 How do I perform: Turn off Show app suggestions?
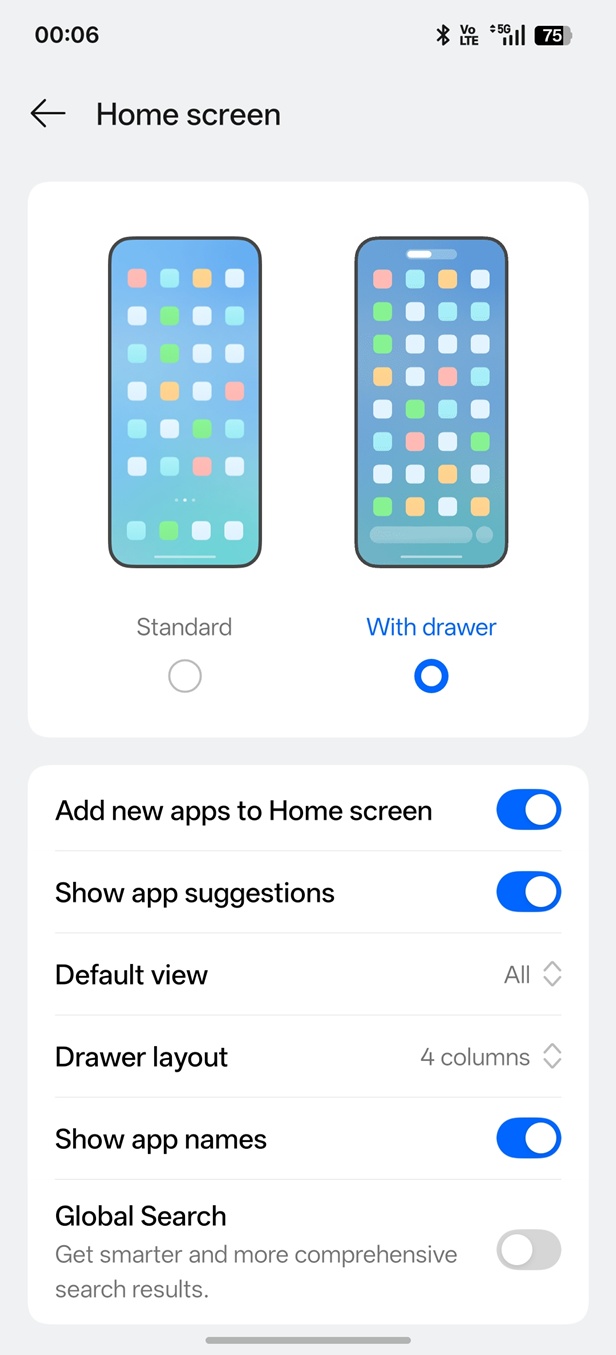tap(528, 892)
